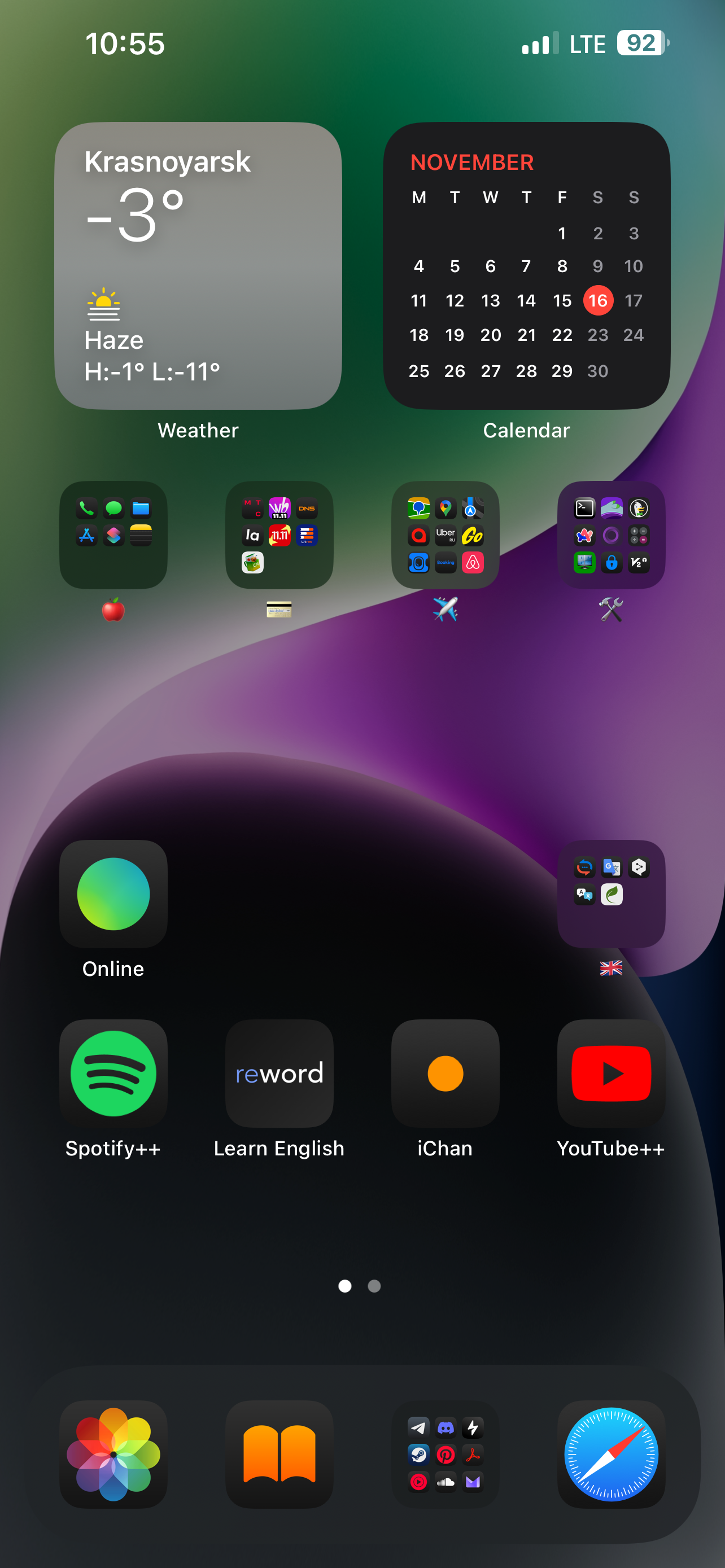The height and width of the screenshot is (1568, 725).
Task: Open the hammer and wrench tools folder
Action: pos(610,535)
